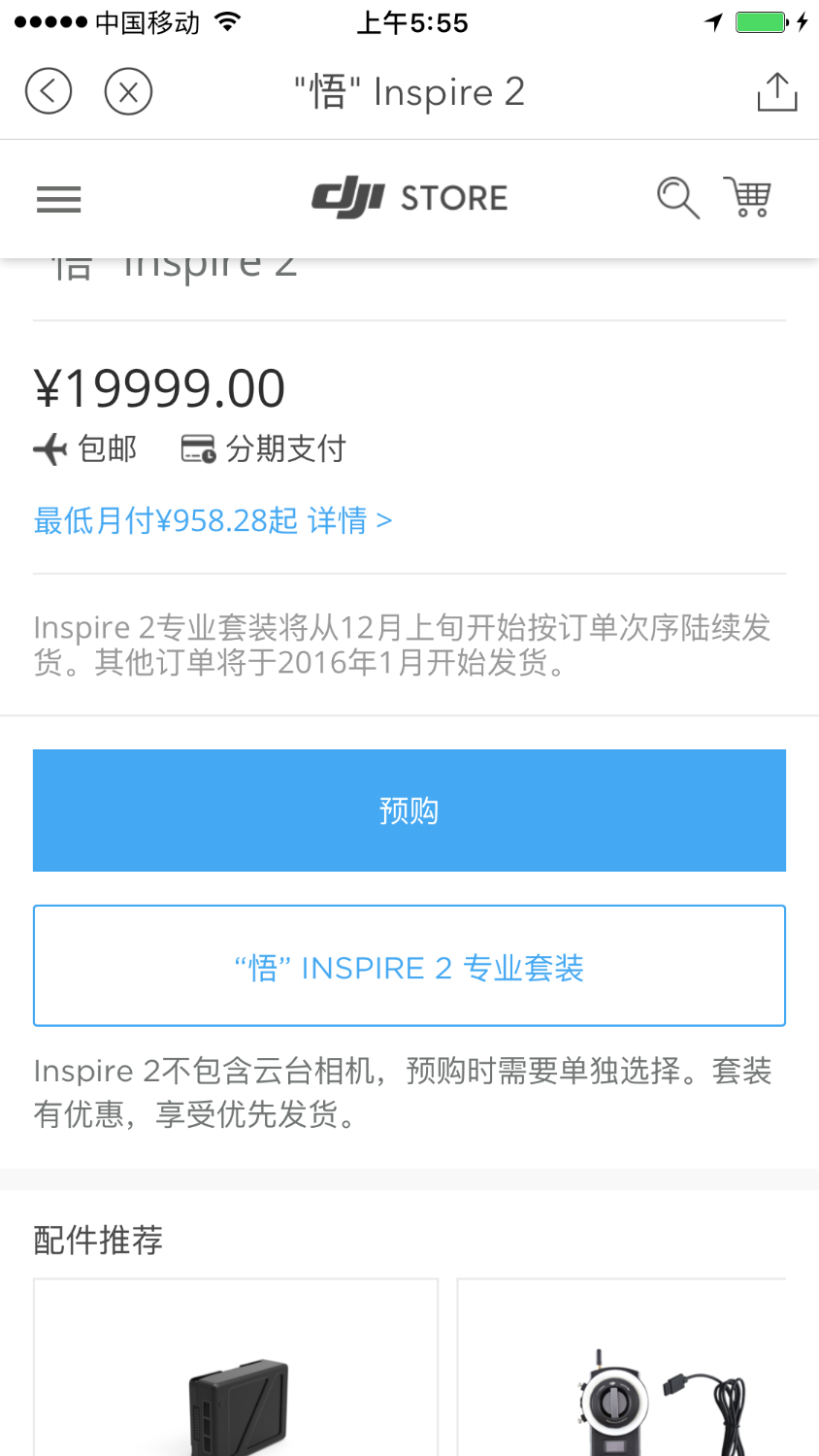Click the DJI STORE logo

click(409, 197)
